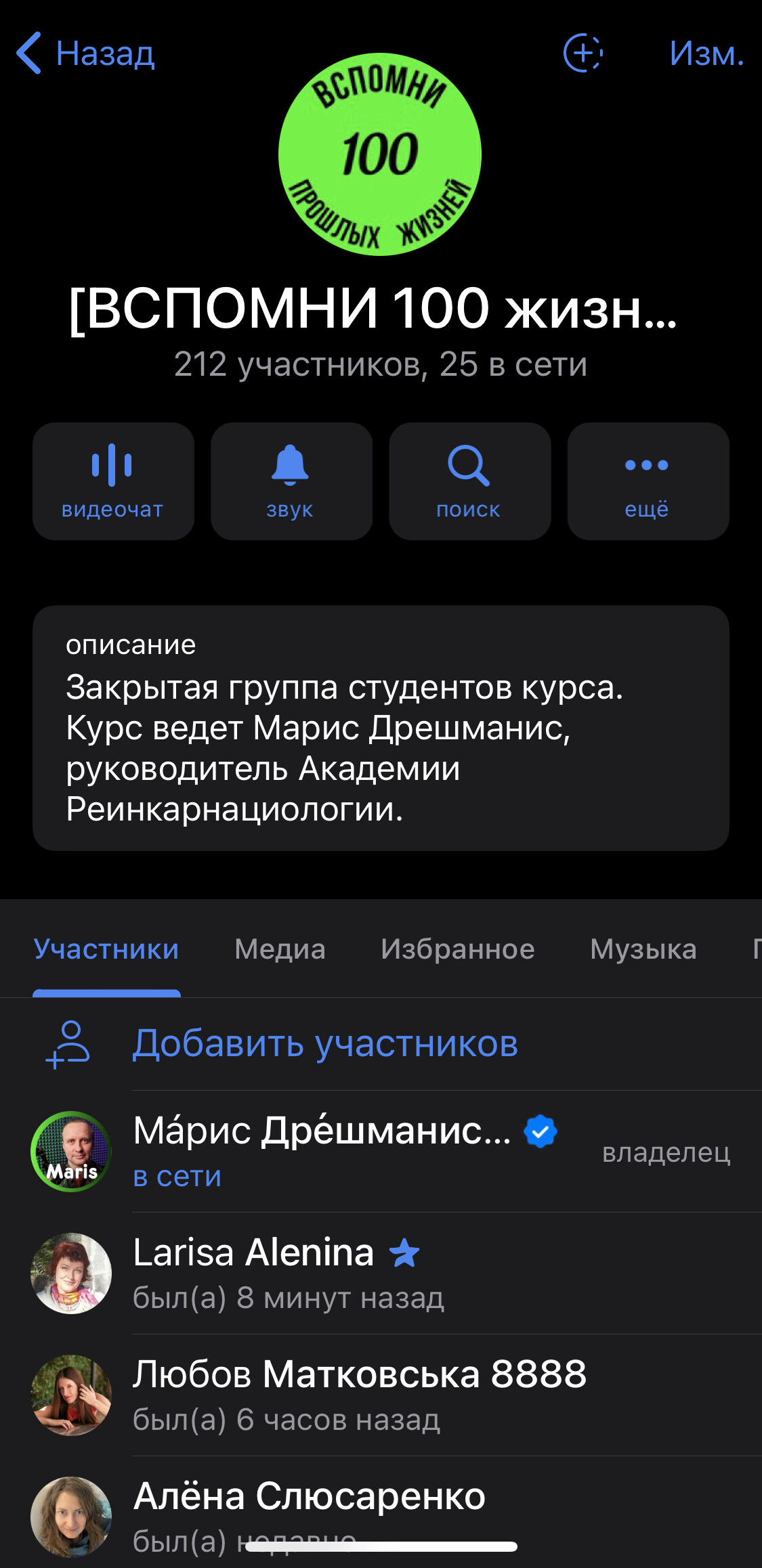
Task: Open the group's green avatar photo
Action: [380, 154]
